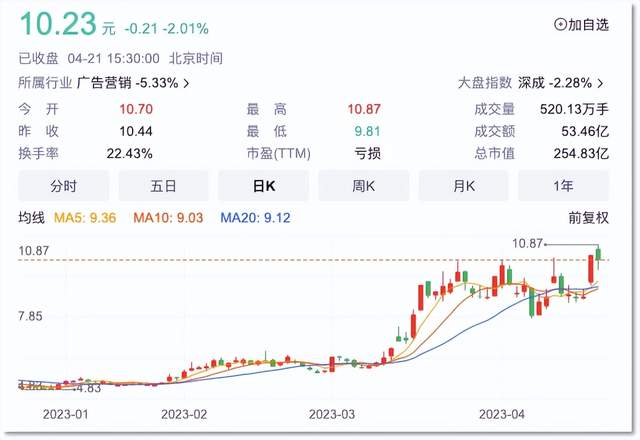Switch to the 分时 chart tab
Image resolution: width=640 pixels, height=440 pixels.
click(63, 186)
